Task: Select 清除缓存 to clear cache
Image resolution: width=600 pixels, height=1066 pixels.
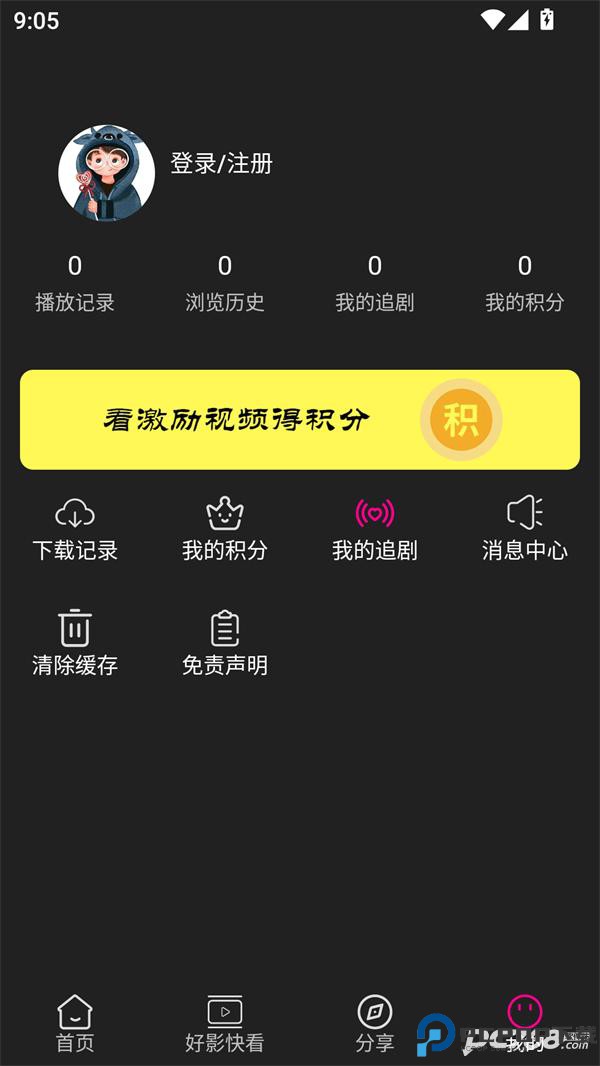Action: [75, 643]
